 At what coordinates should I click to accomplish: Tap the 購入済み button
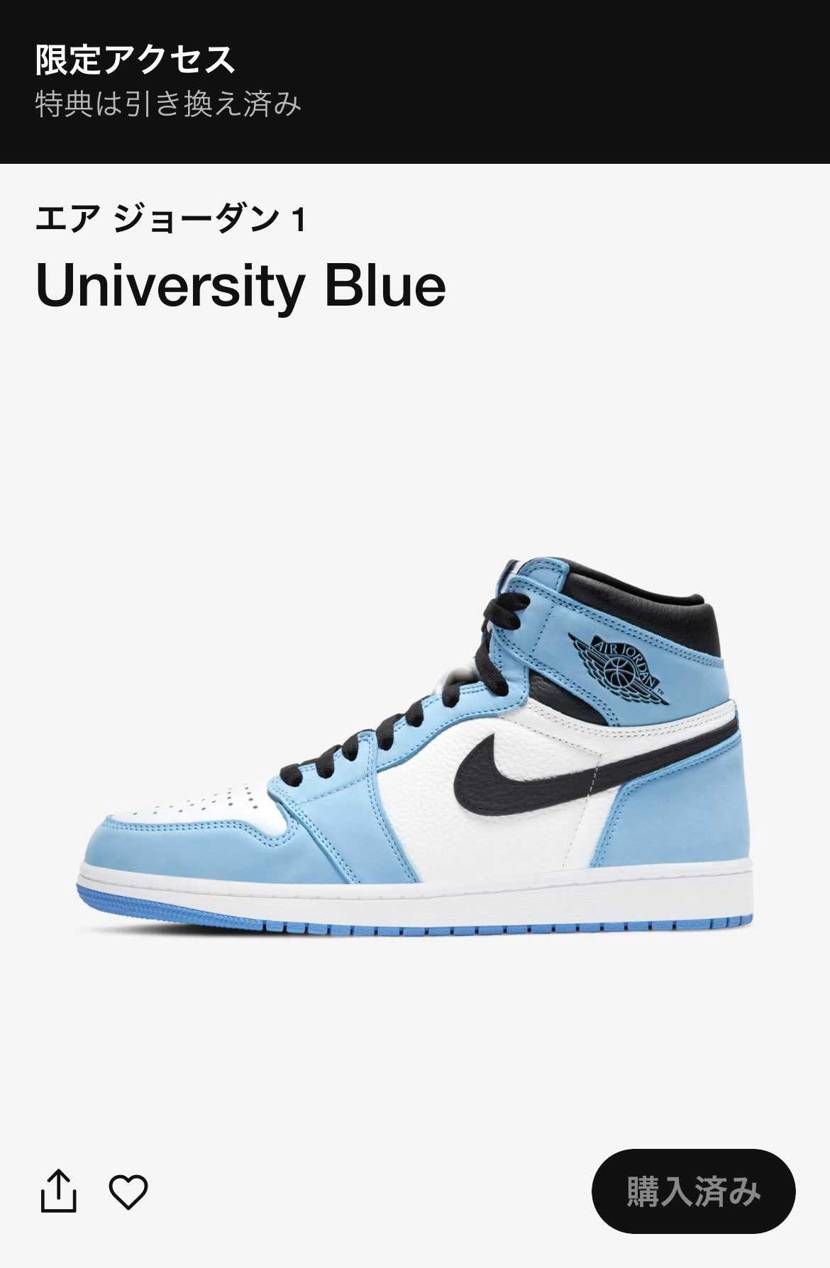pyautogui.click(x=693, y=1191)
